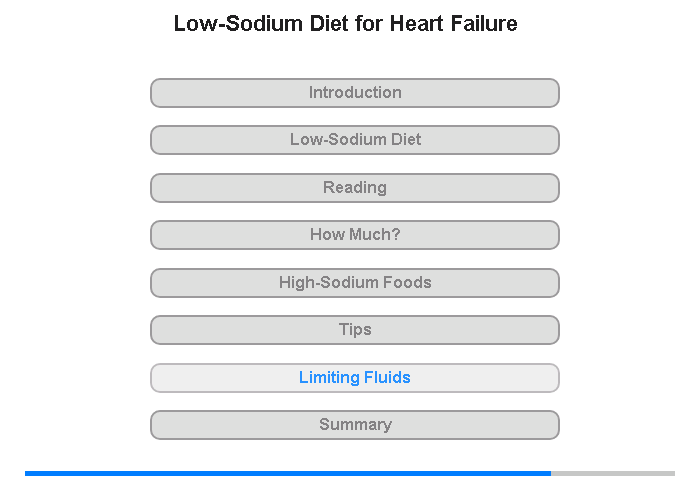
Task: Go to the Summary section
Action: point(355,425)
